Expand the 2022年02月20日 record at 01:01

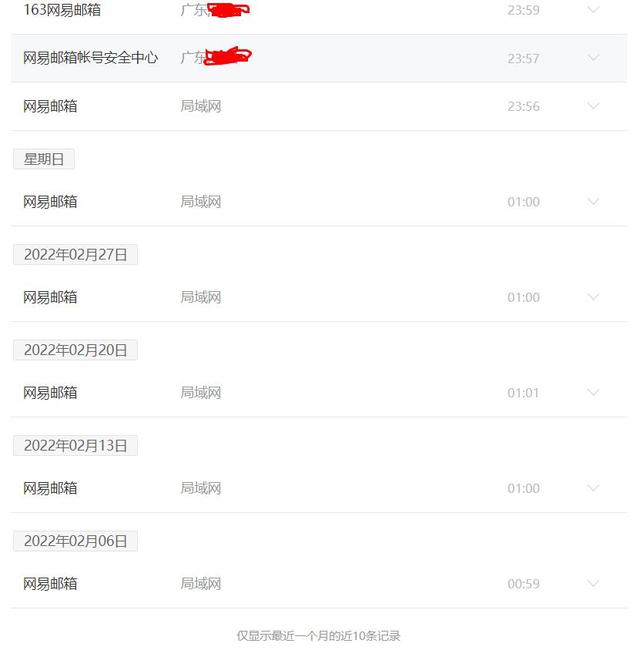pyautogui.click(x=593, y=393)
